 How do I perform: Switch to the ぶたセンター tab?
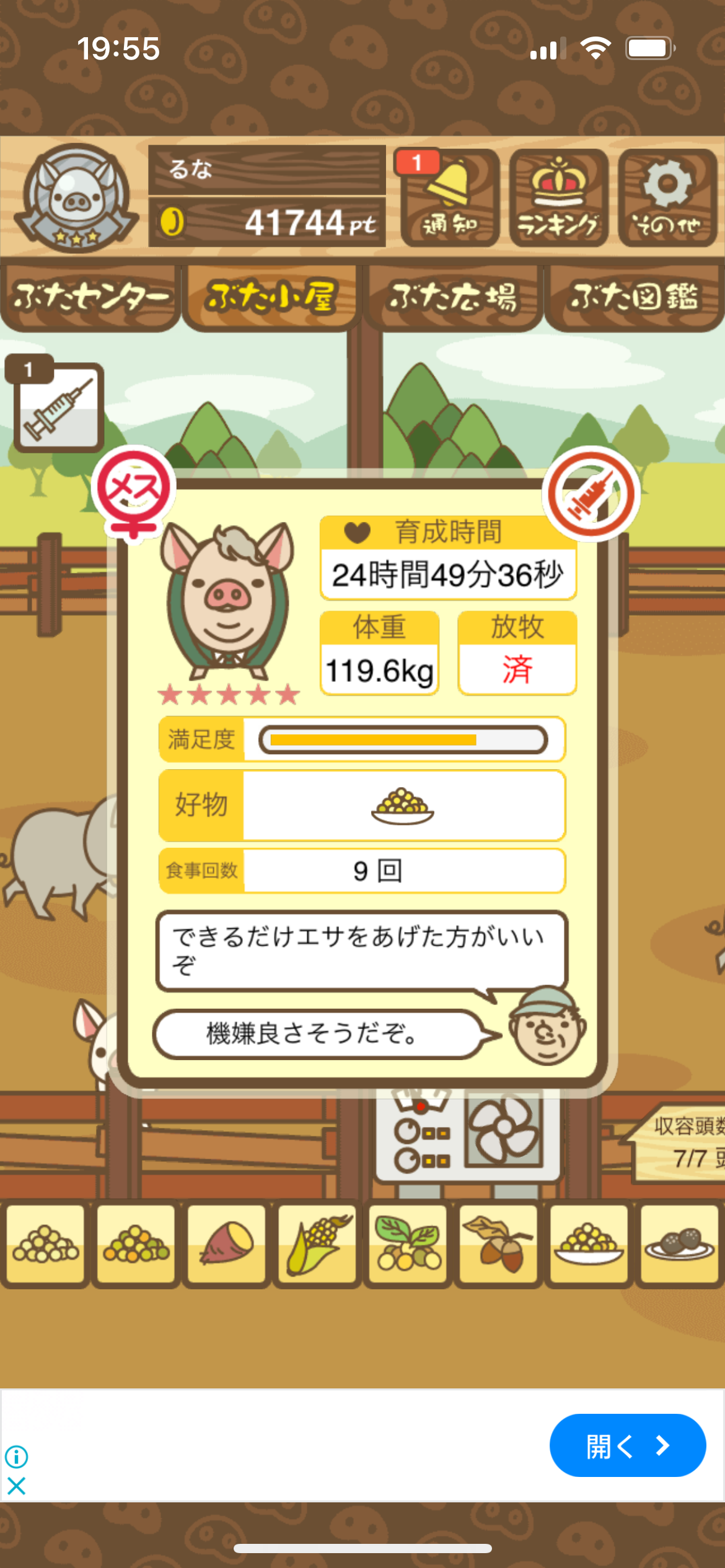point(91,298)
